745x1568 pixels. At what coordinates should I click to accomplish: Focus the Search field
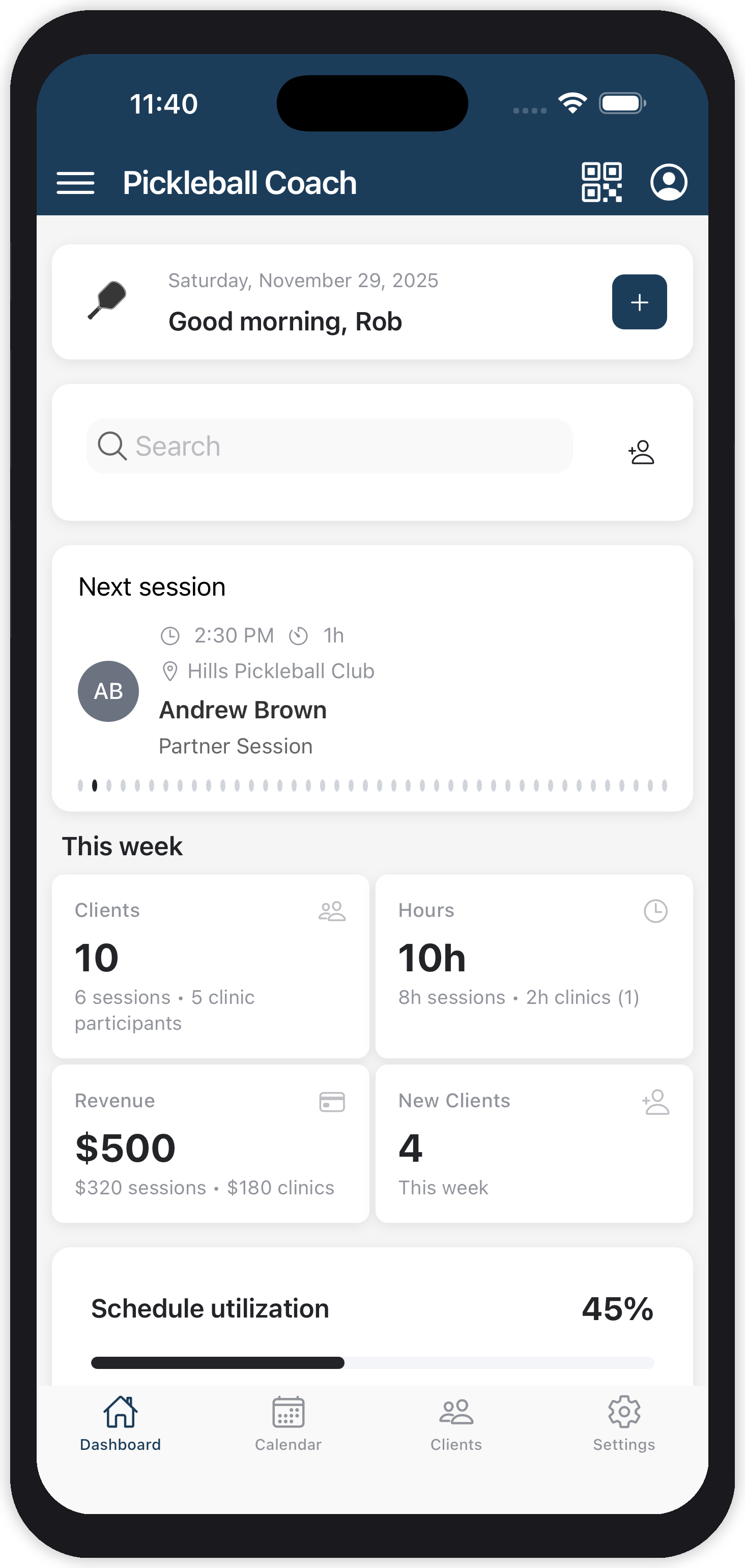click(x=329, y=446)
